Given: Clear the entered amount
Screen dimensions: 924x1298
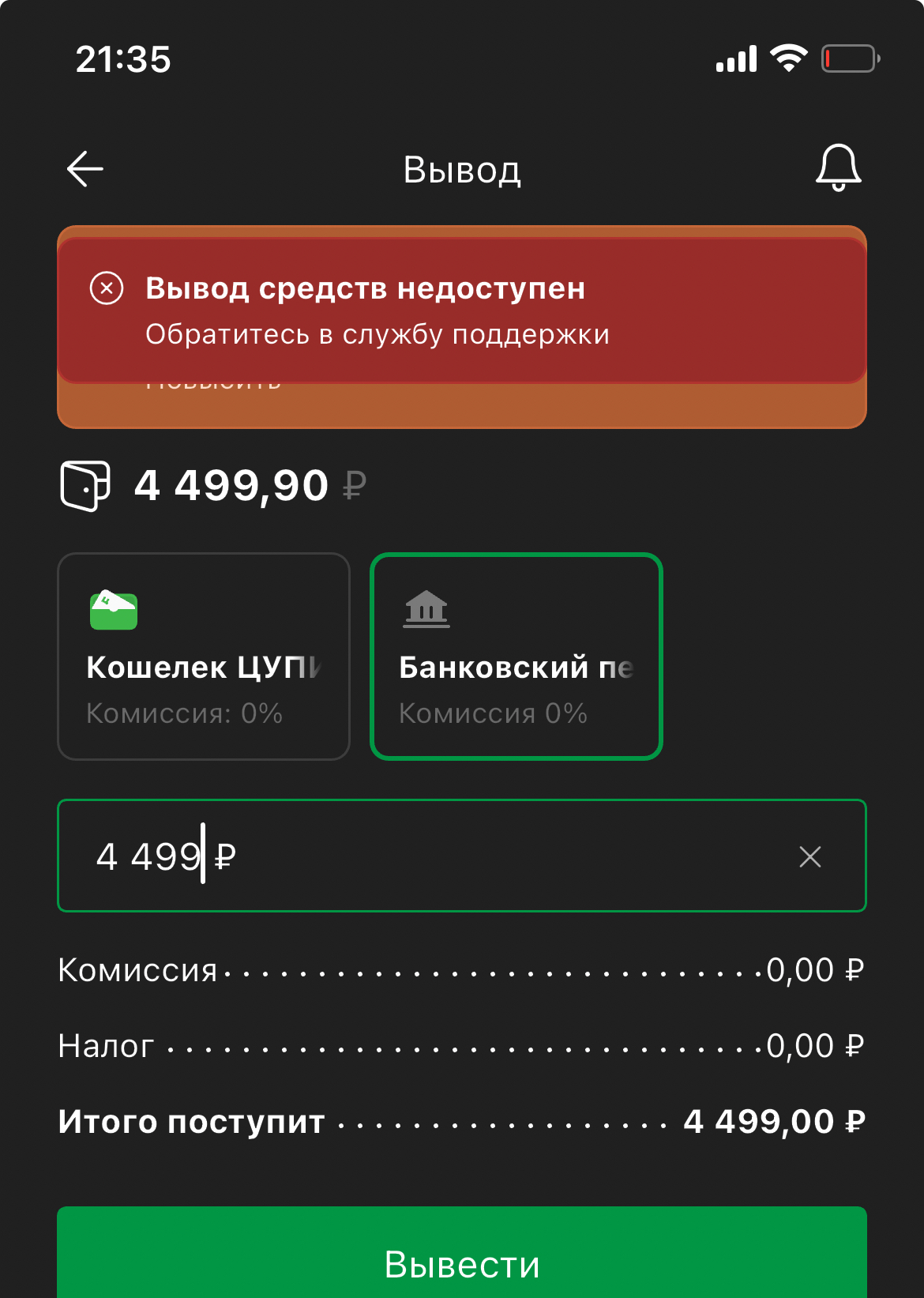Looking at the screenshot, I should tap(810, 856).
